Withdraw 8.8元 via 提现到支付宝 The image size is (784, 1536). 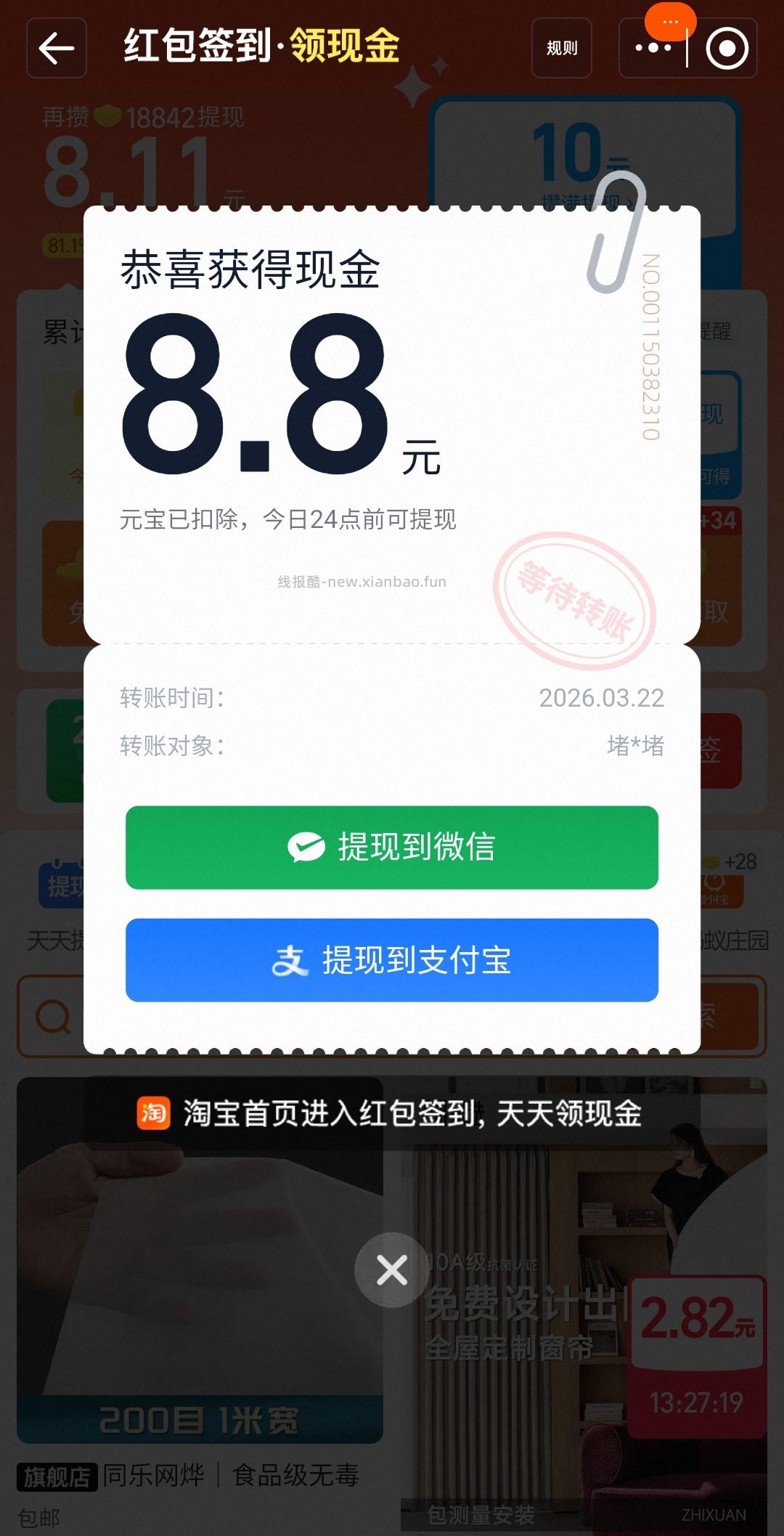392,962
